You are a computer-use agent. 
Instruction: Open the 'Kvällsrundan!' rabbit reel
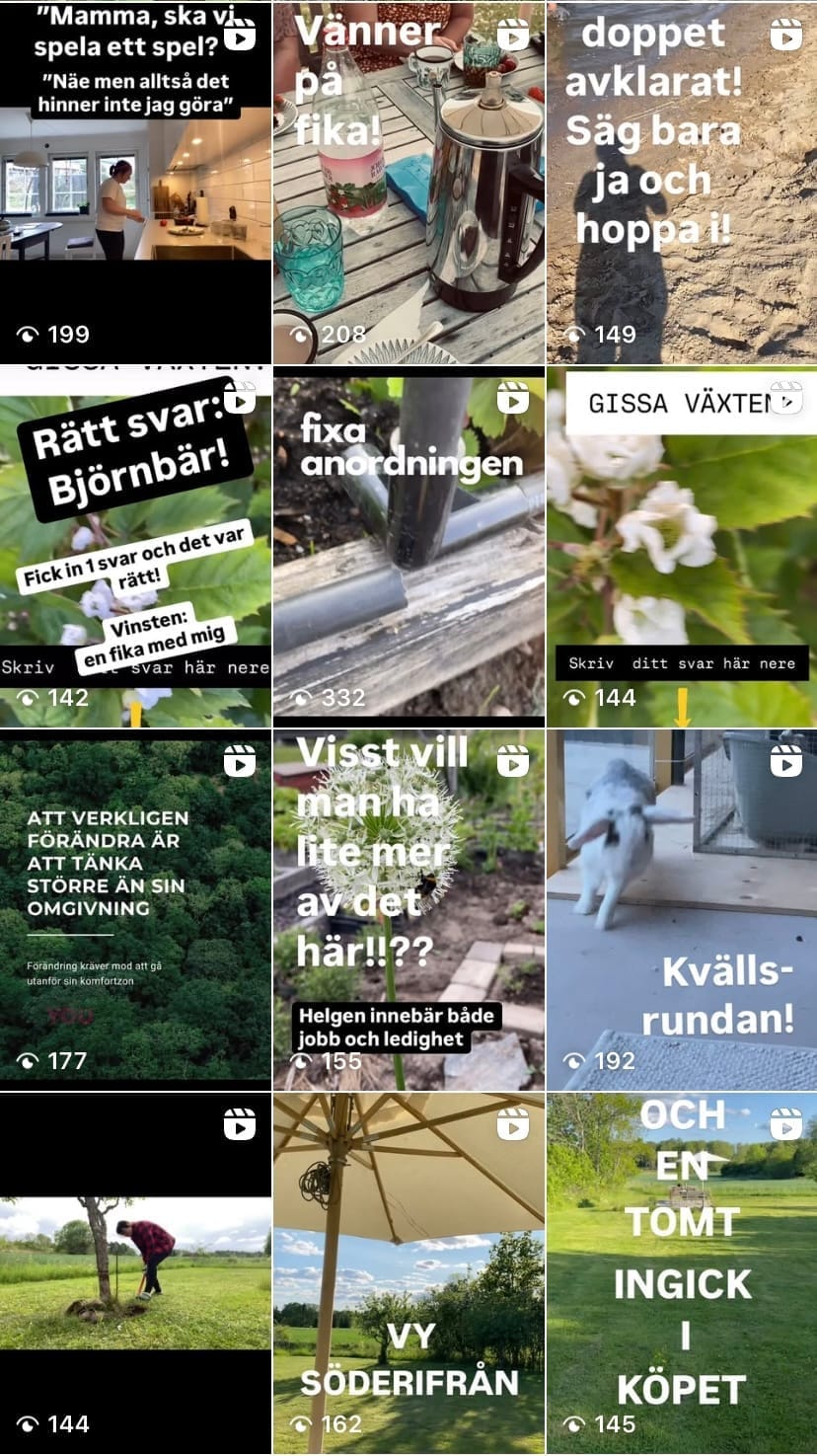pos(682,909)
